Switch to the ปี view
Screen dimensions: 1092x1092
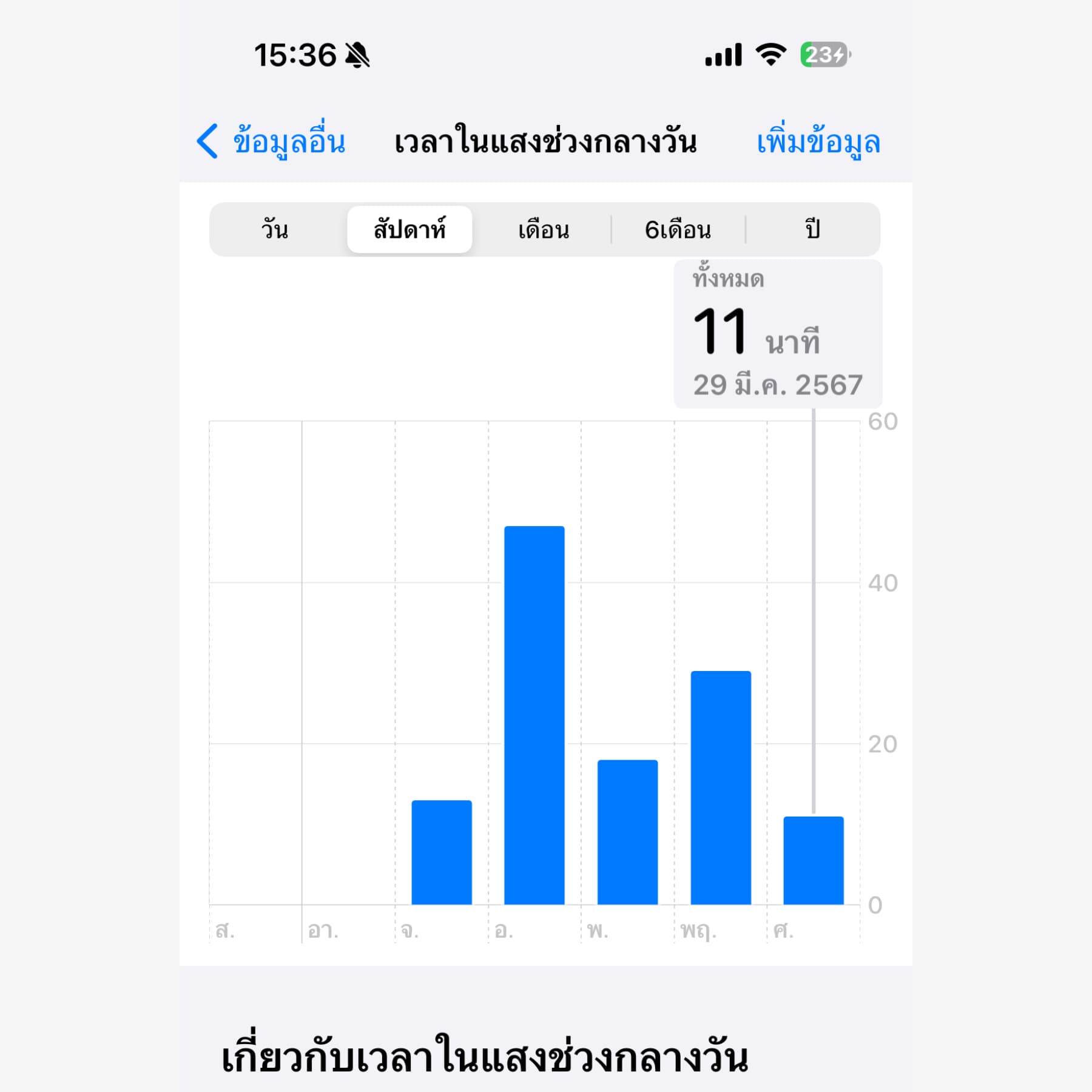[x=812, y=230]
